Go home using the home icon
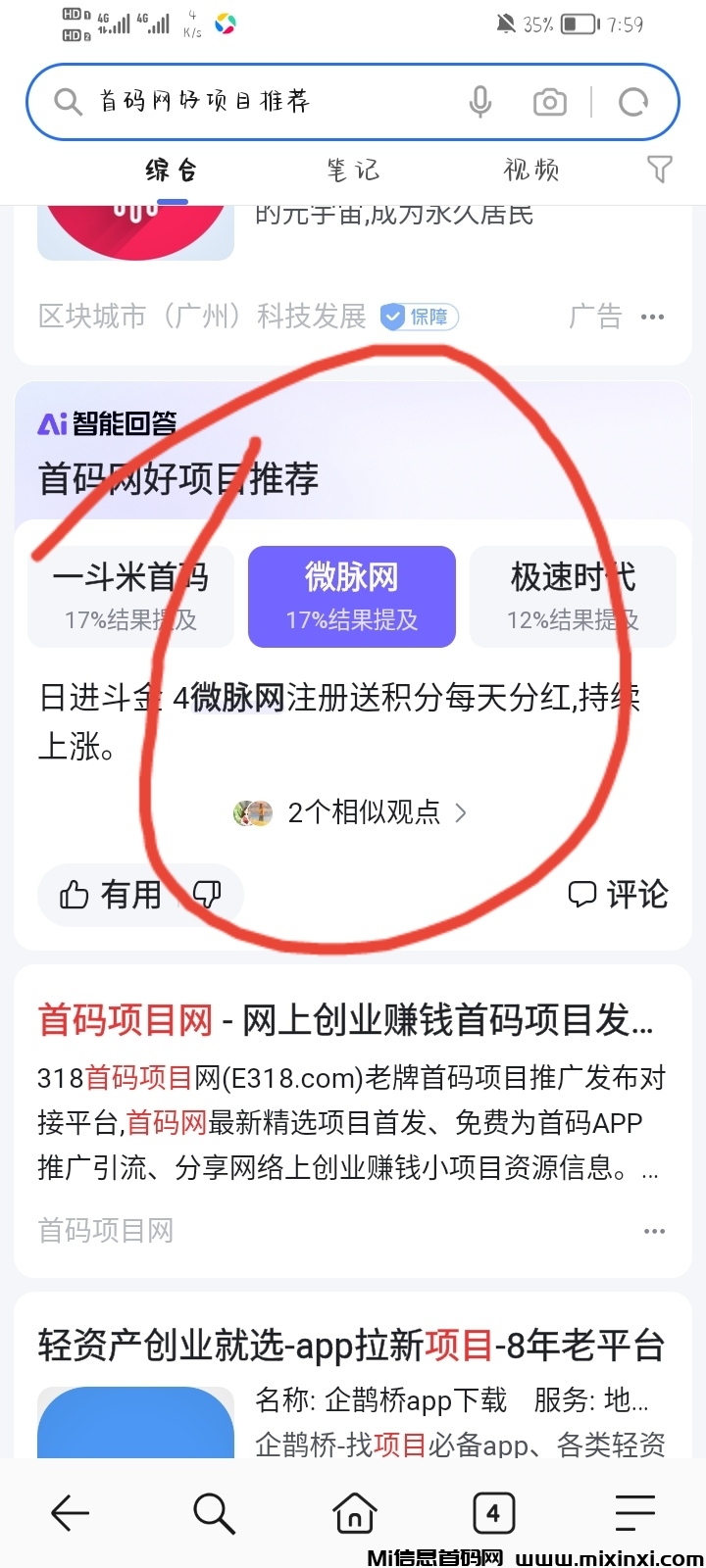 [353, 1511]
